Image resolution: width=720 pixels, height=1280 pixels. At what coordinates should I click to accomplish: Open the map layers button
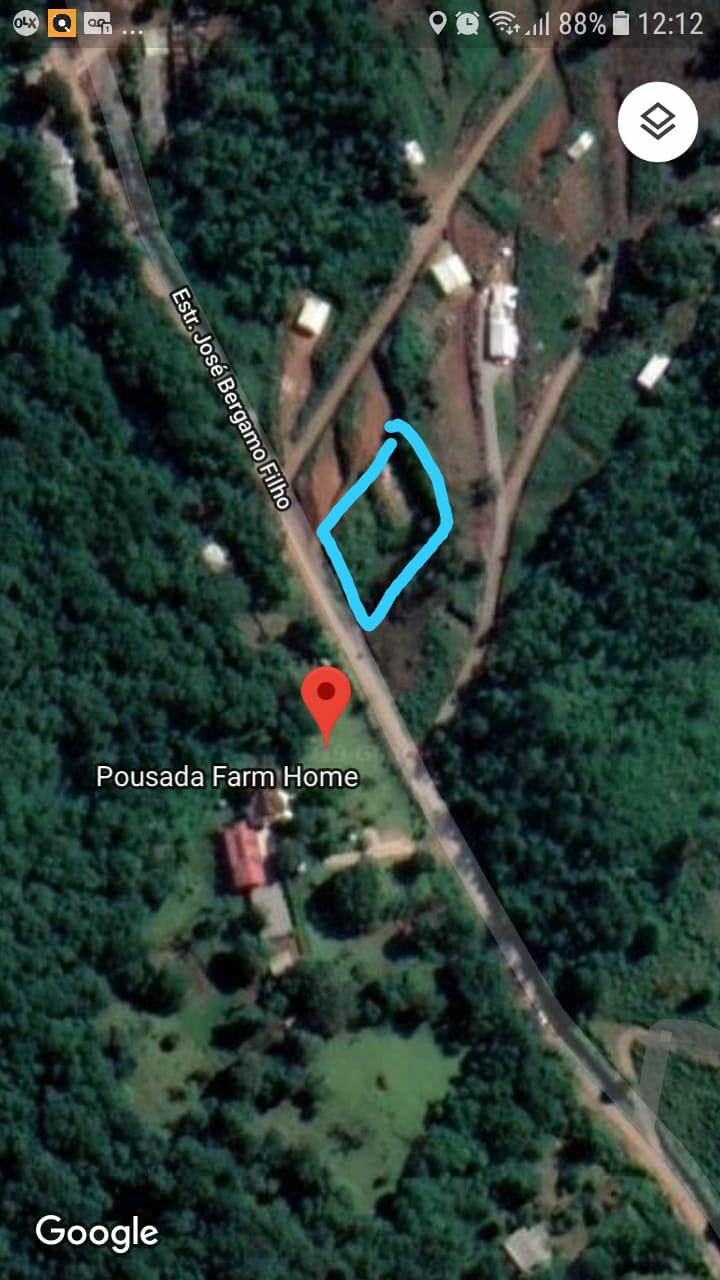click(x=657, y=122)
